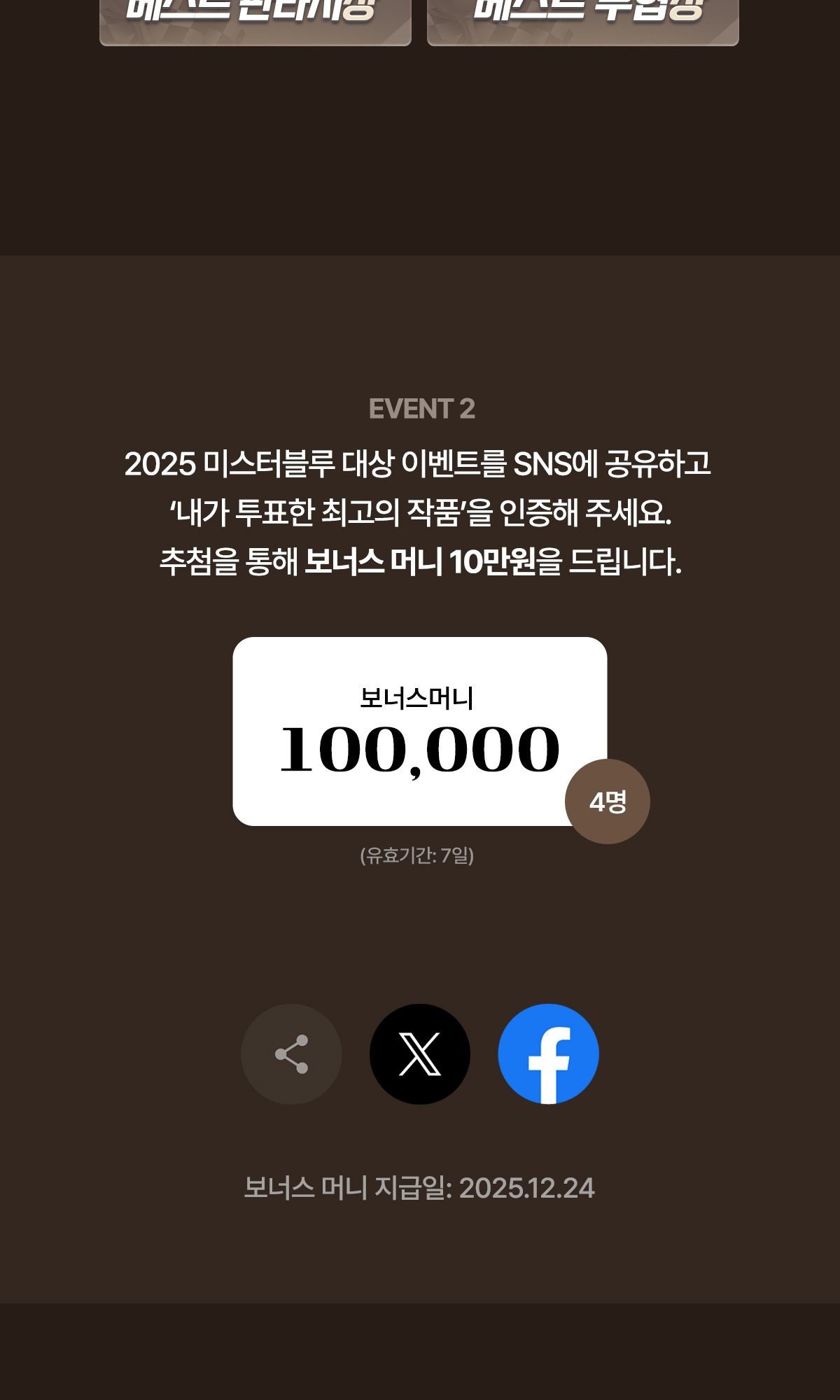Open the 베스트 판타지상 award button
The image size is (840, 1400).
pyautogui.click(x=255, y=20)
